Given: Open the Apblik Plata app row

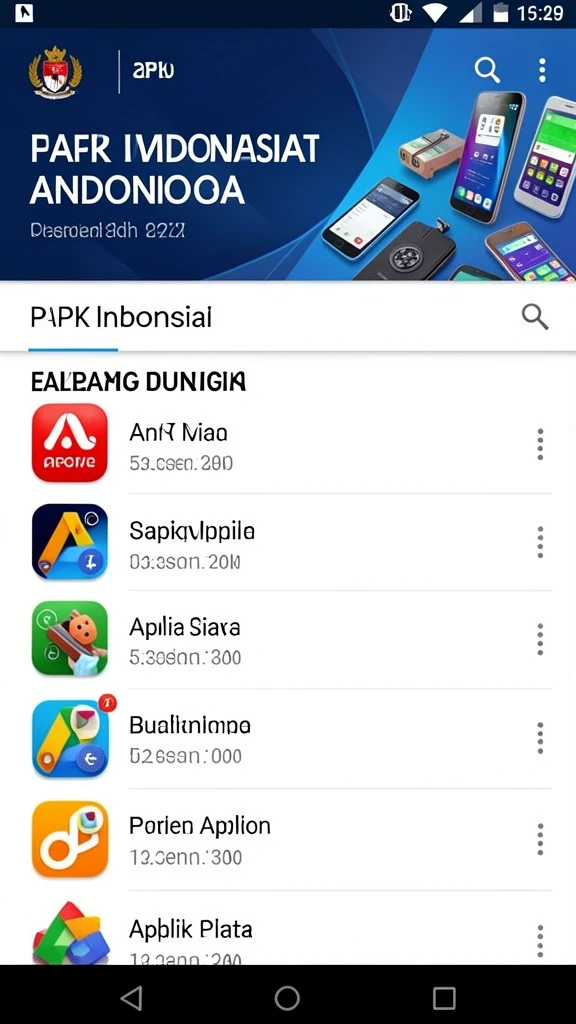Looking at the screenshot, I should [x=288, y=927].
